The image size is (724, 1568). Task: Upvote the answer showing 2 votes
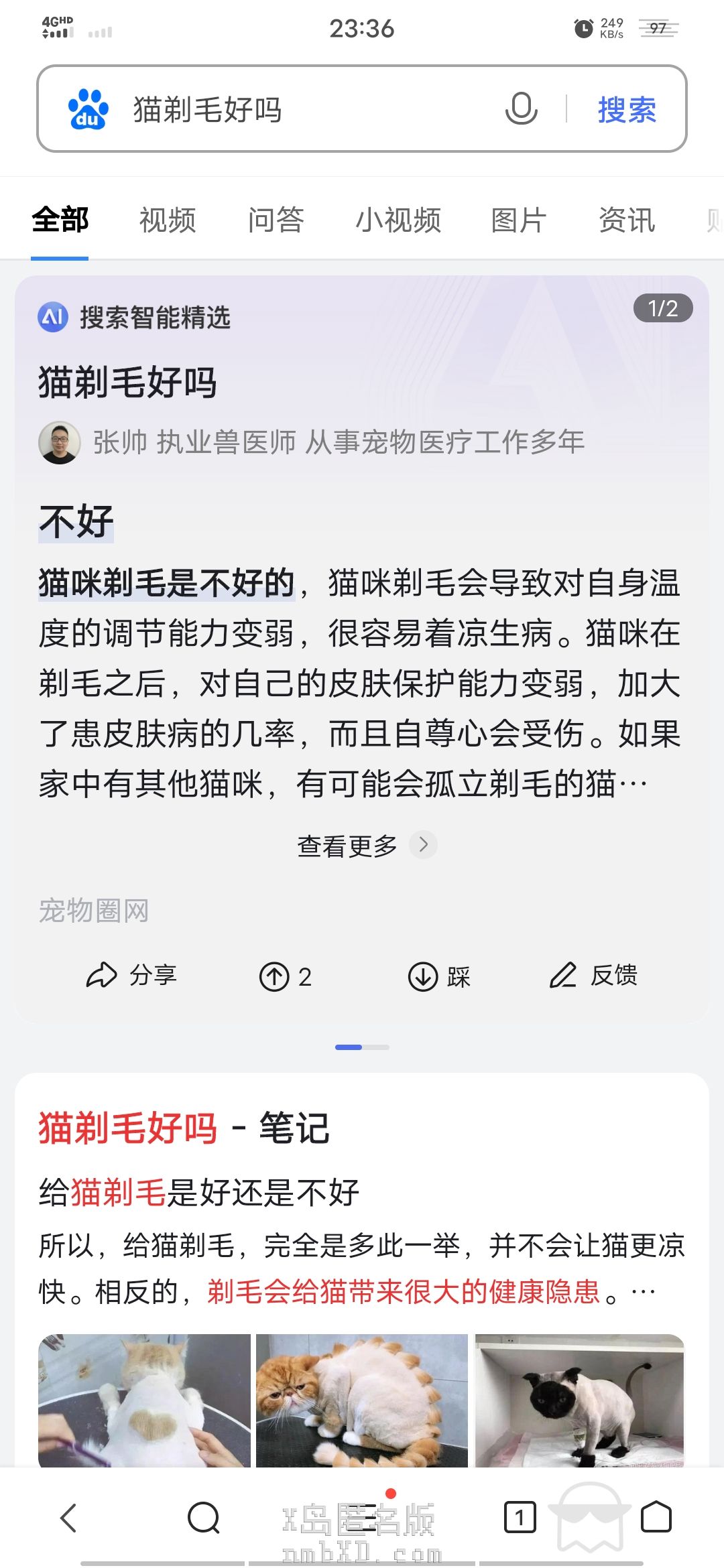tap(286, 976)
